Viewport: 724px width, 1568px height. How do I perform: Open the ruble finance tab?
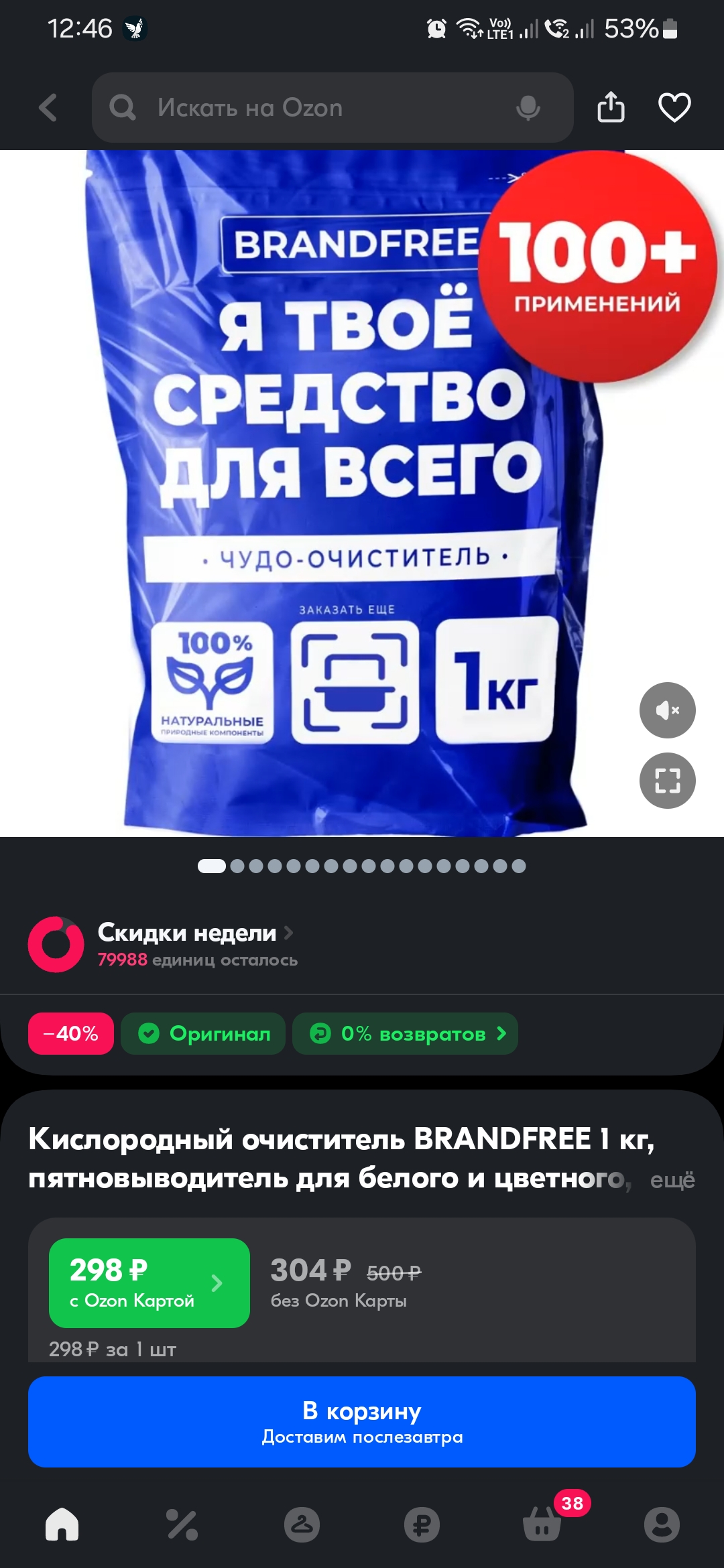(x=422, y=1524)
